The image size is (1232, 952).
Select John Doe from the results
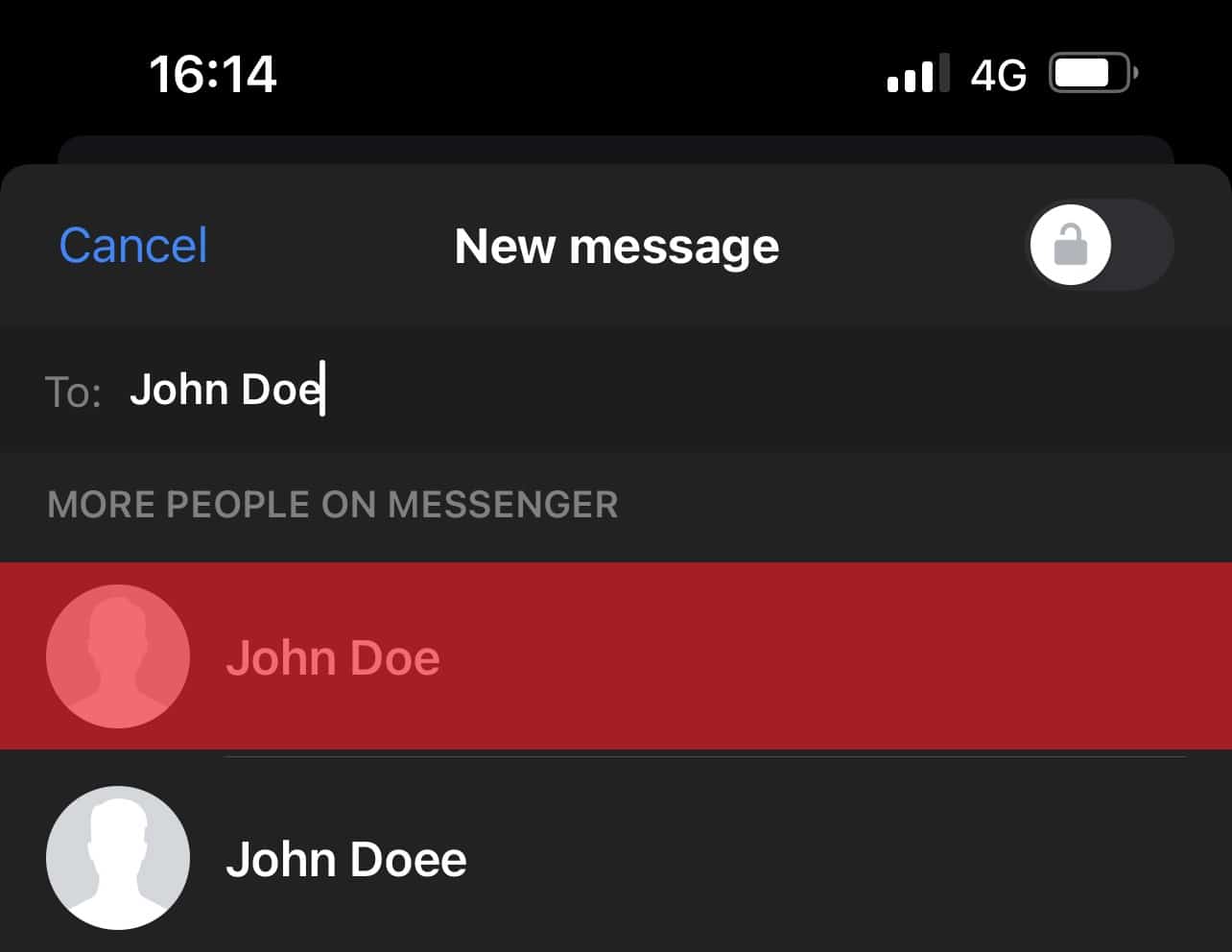click(x=332, y=657)
